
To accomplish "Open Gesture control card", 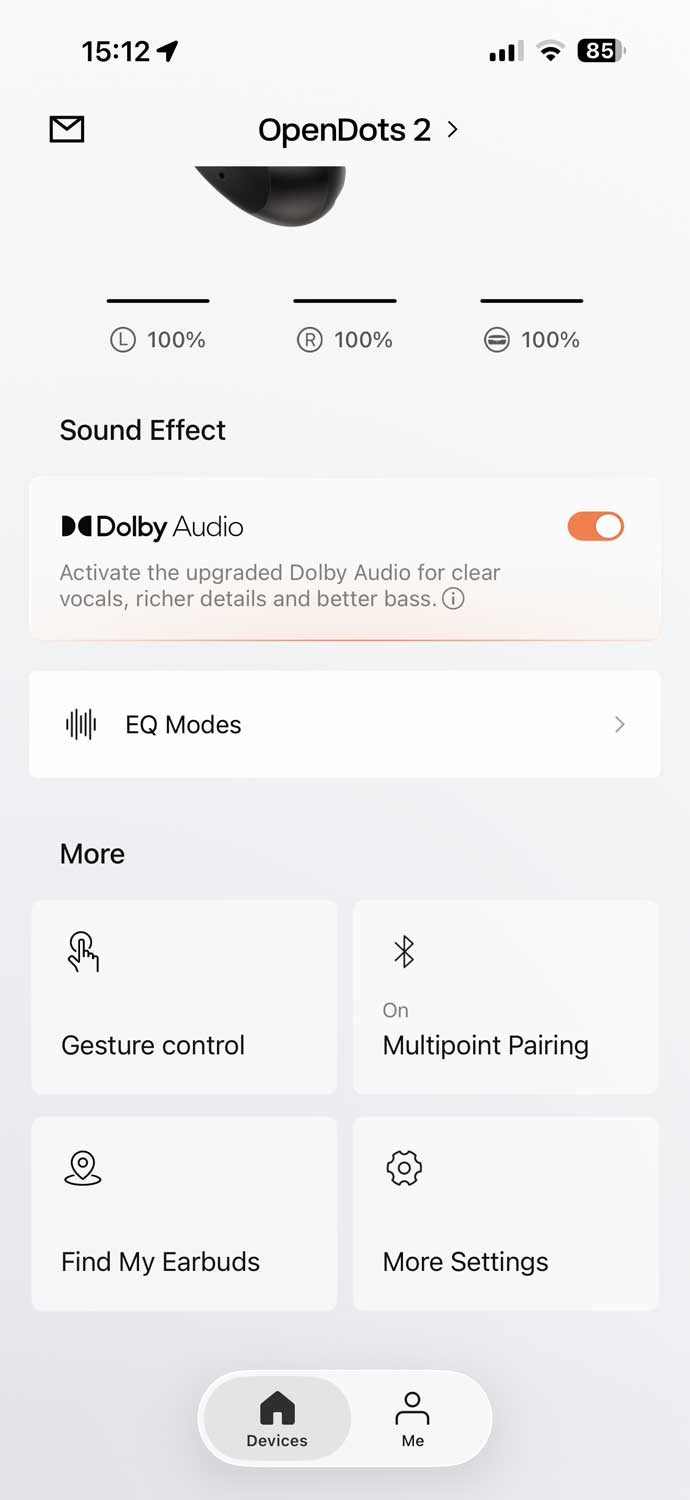I will pyautogui.click(x=184, y=997).
